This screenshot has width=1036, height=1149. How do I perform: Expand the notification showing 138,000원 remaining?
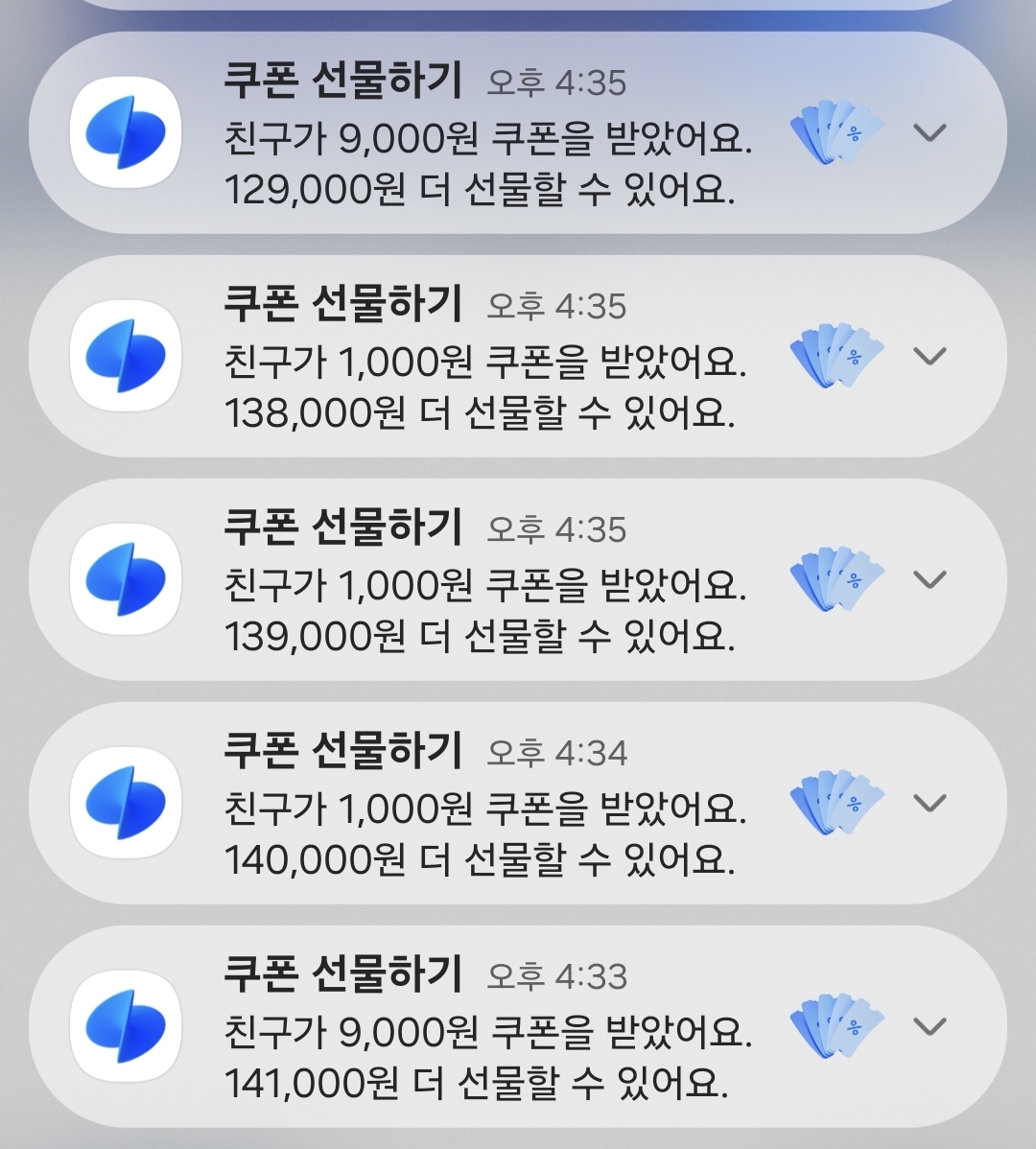coord(930,356)
